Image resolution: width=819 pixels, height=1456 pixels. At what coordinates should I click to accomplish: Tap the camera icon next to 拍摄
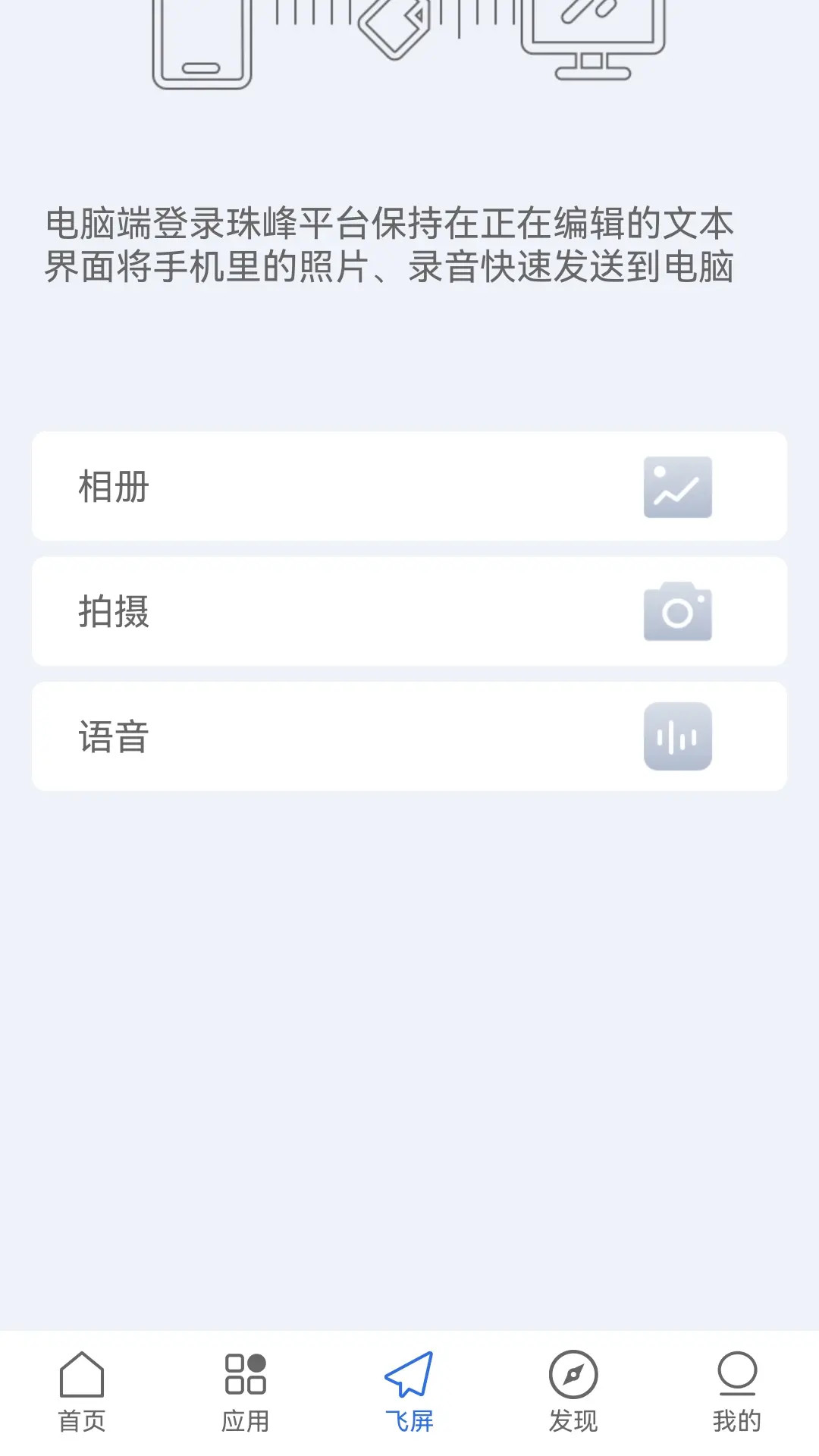(x=679, y=612)
